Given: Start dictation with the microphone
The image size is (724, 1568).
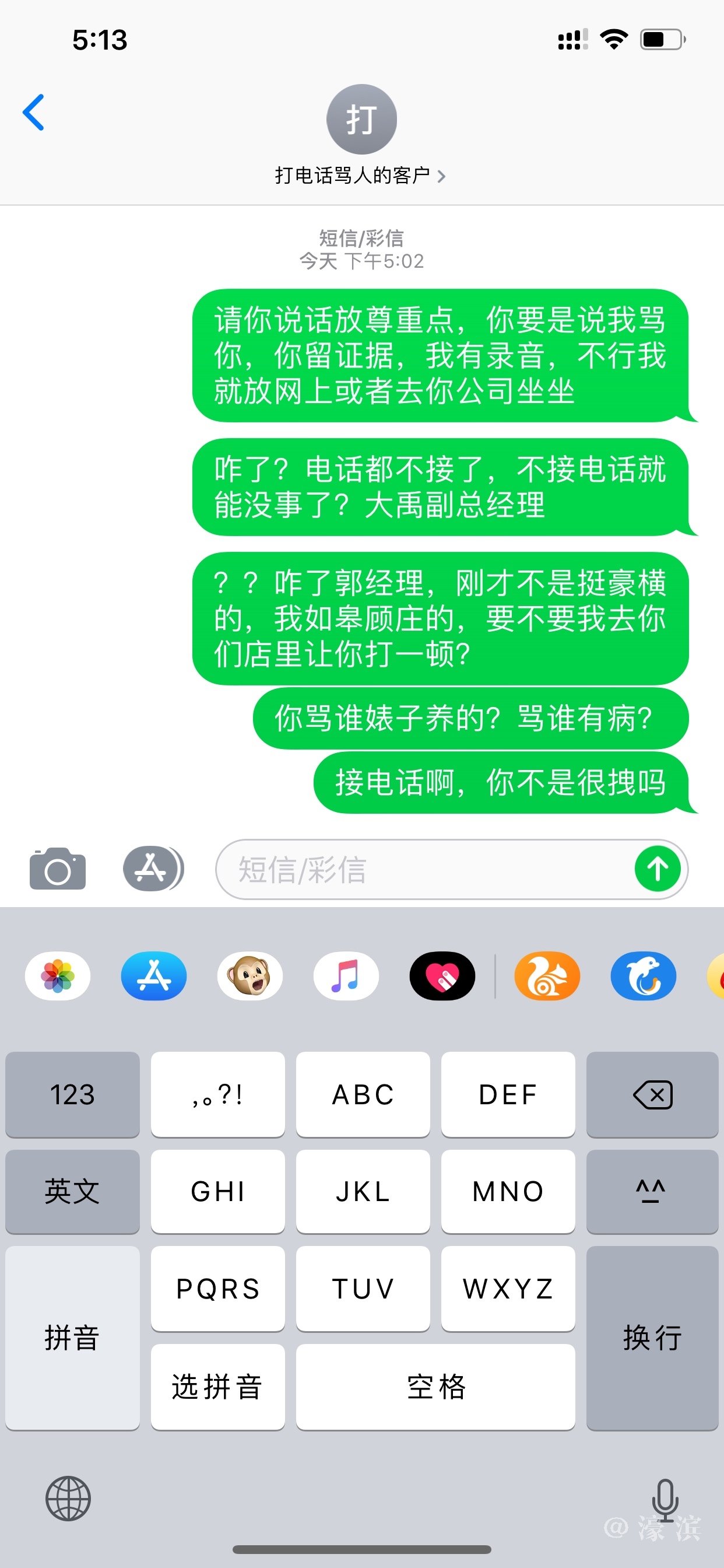Looking at the screenshot, I should (x=665, y=1499).
